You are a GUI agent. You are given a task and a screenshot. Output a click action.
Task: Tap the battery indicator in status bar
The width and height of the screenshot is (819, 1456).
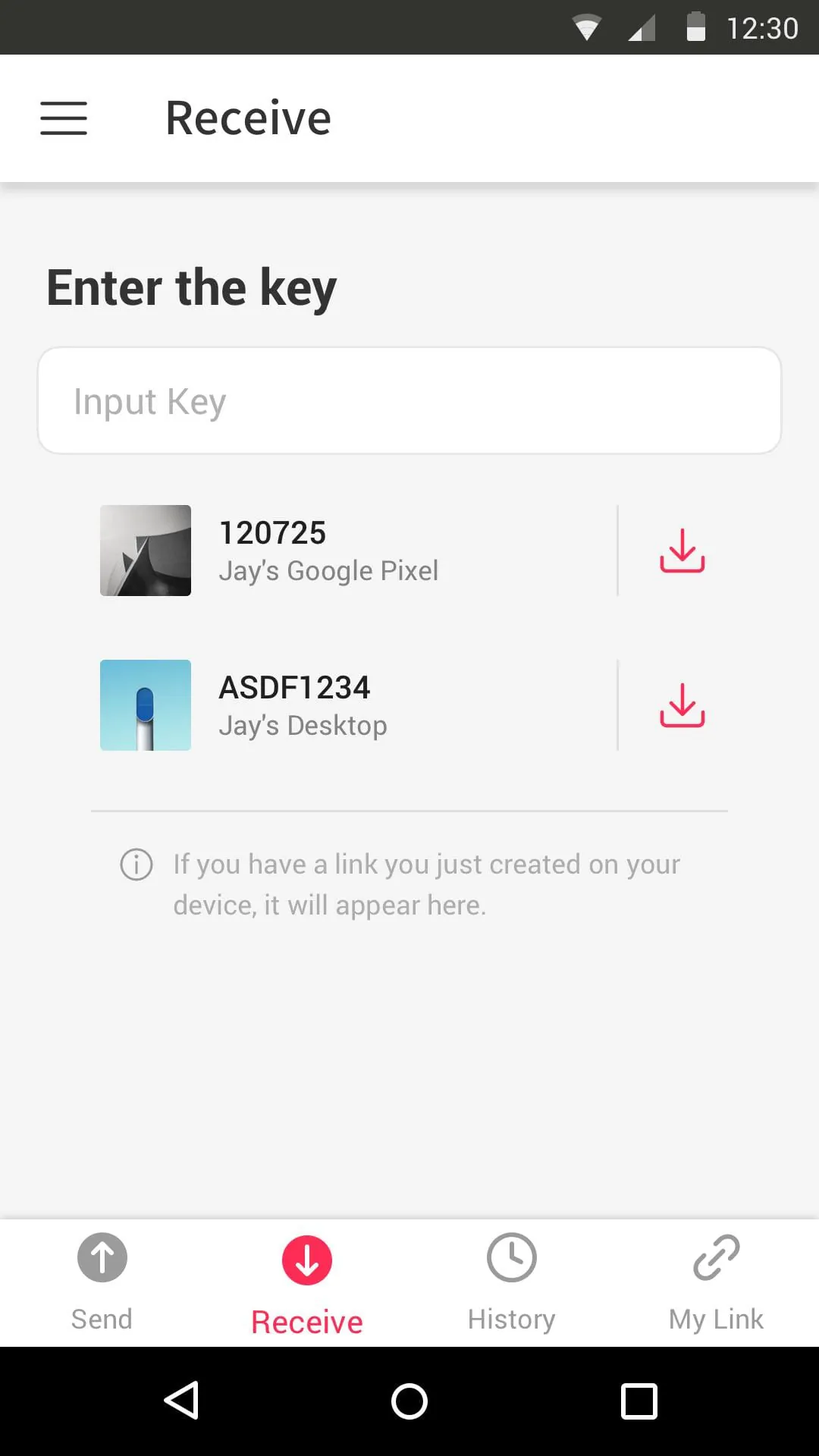coord(696,29)
